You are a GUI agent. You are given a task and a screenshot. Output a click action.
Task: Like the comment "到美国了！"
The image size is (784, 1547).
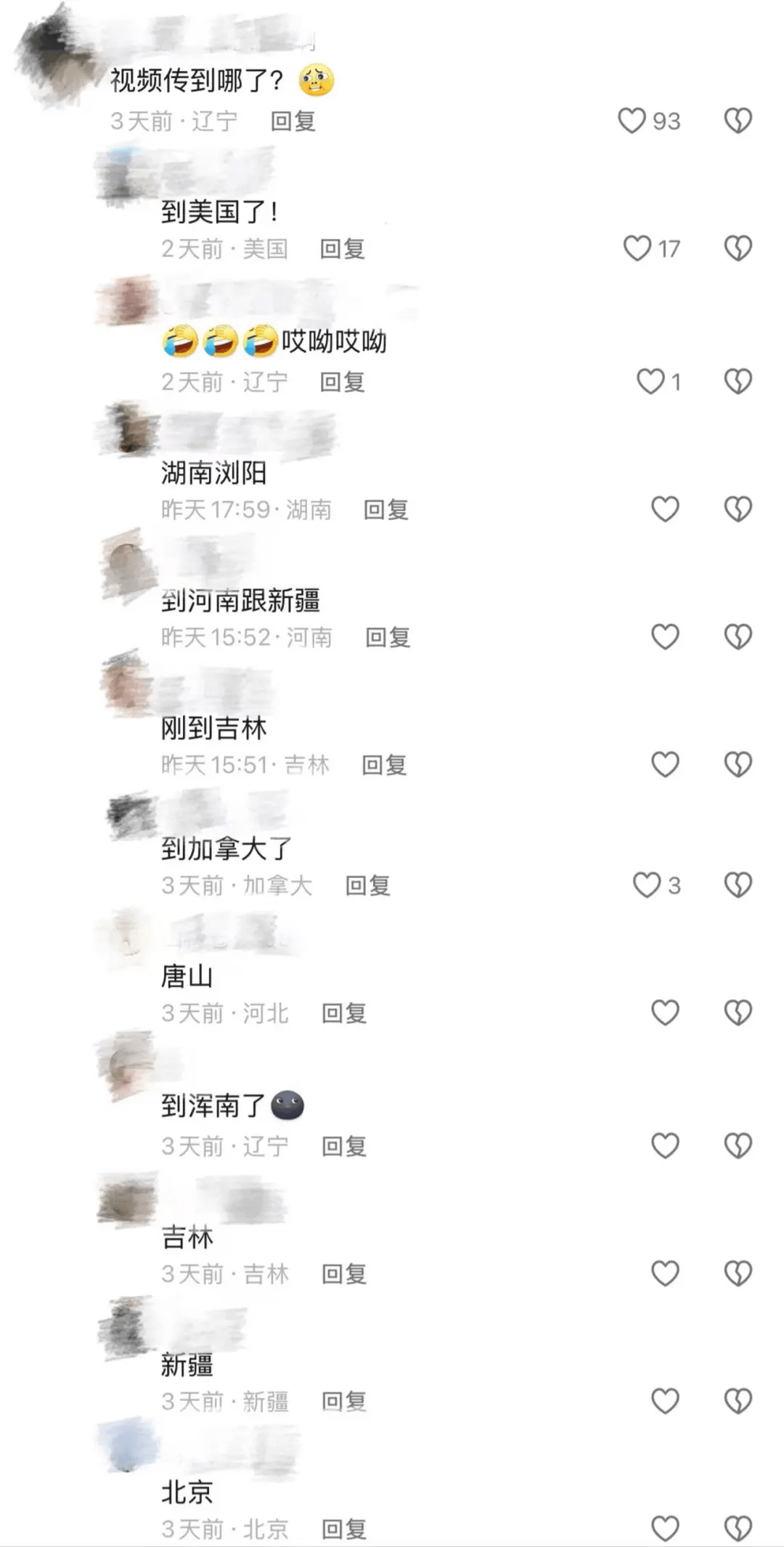(638, 248)
